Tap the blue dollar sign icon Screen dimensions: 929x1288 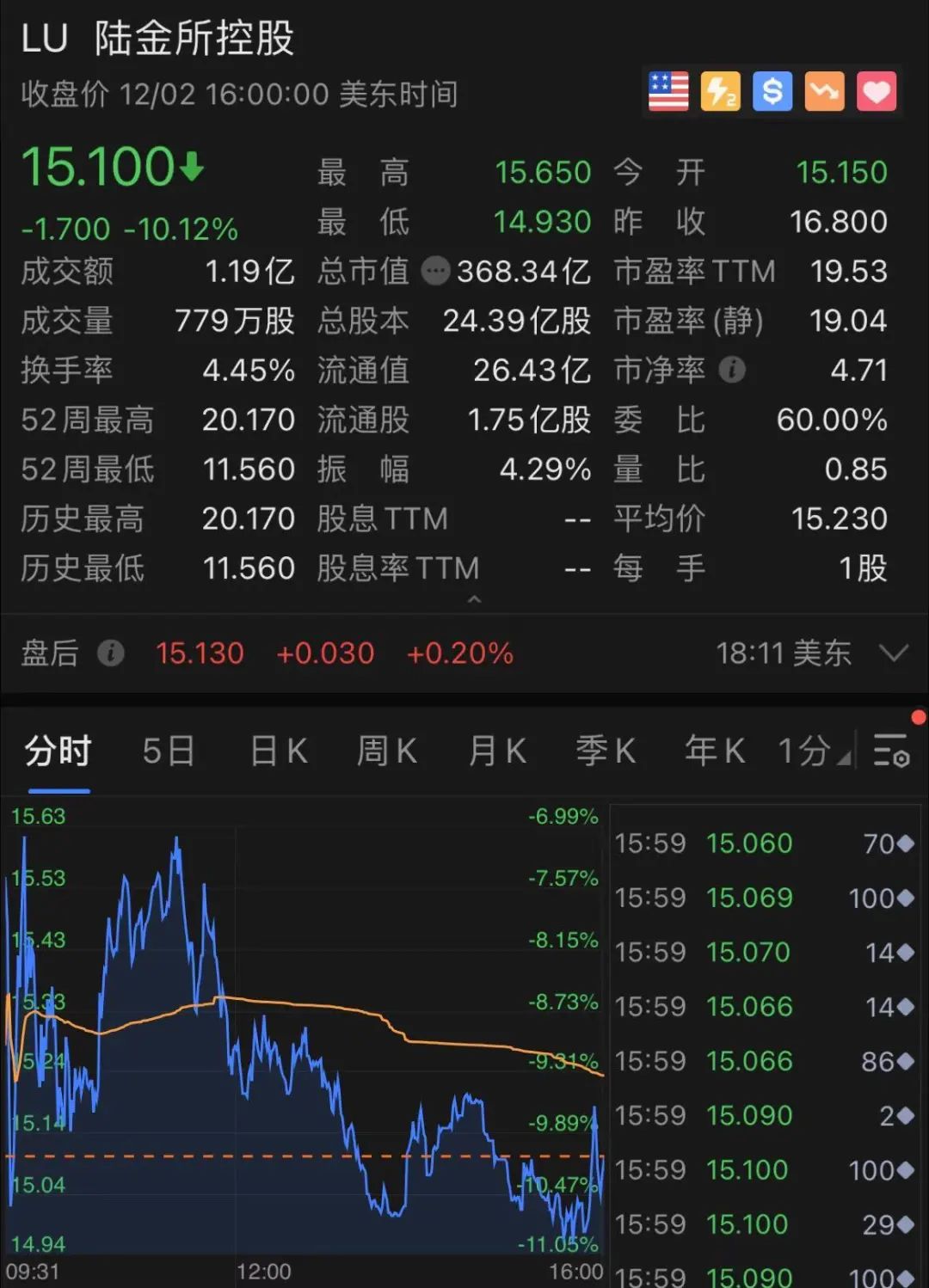pyautogui.click(x=772, y=91)
